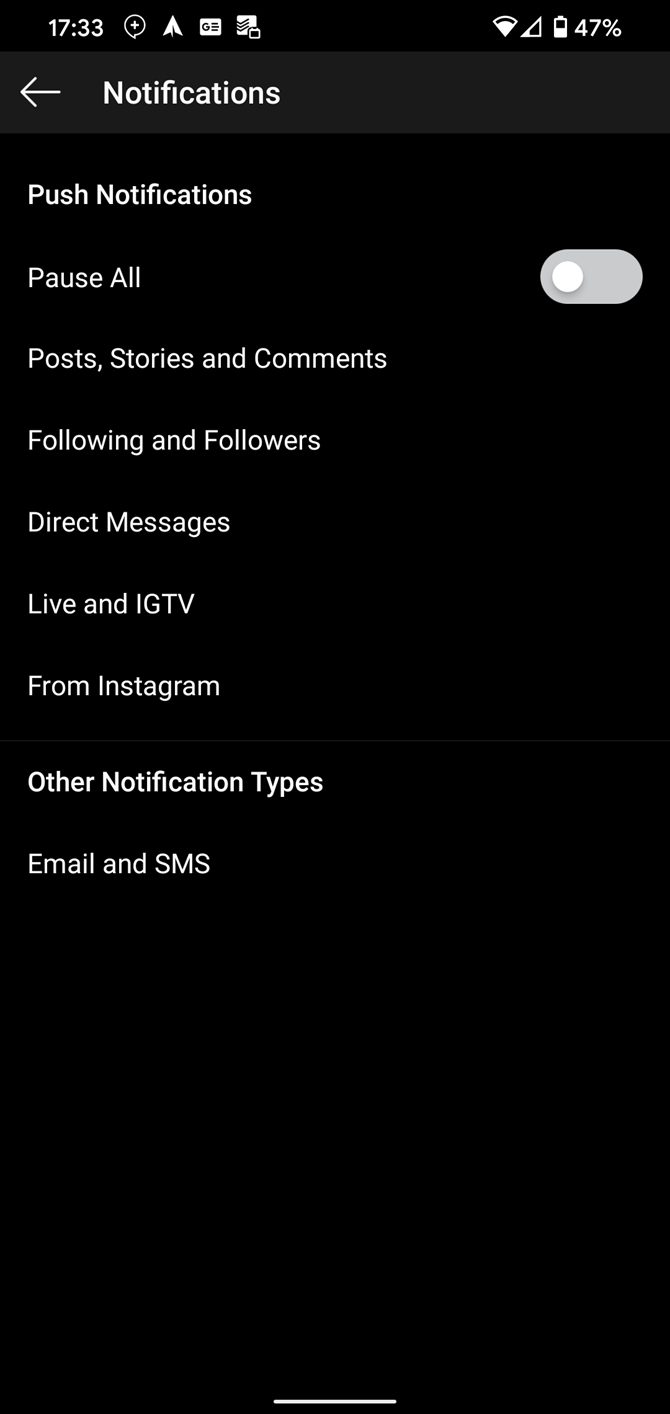Viewport: 670px width, 1414px height.
Task: Toggle the Pause All switch
Action: tap(590, 277)
